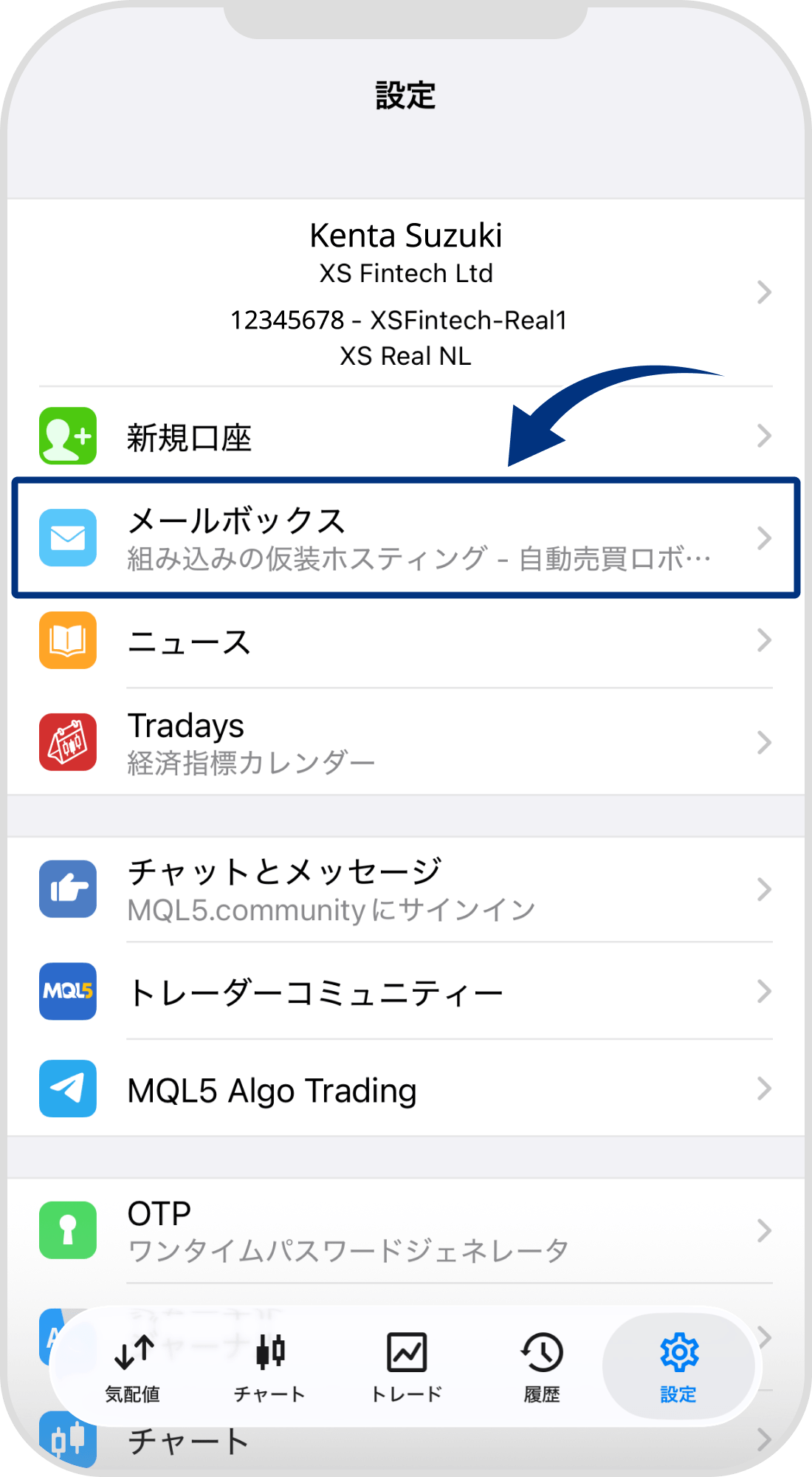Screen dimensions: 812x1477
Task: Open the OTP password generator
Action: coord(405,1230)
